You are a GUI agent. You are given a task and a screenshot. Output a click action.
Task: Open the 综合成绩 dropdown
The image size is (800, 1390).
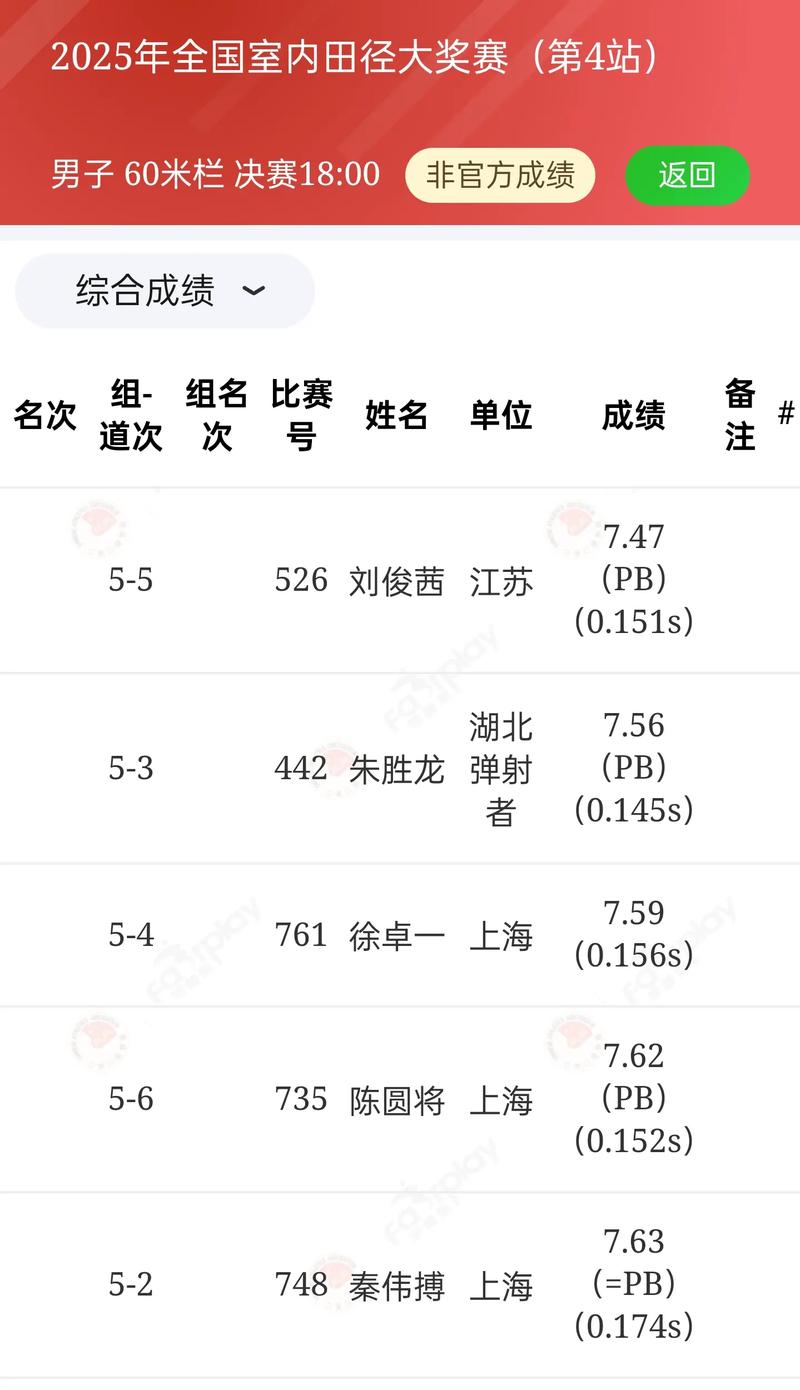pos(165,291)
